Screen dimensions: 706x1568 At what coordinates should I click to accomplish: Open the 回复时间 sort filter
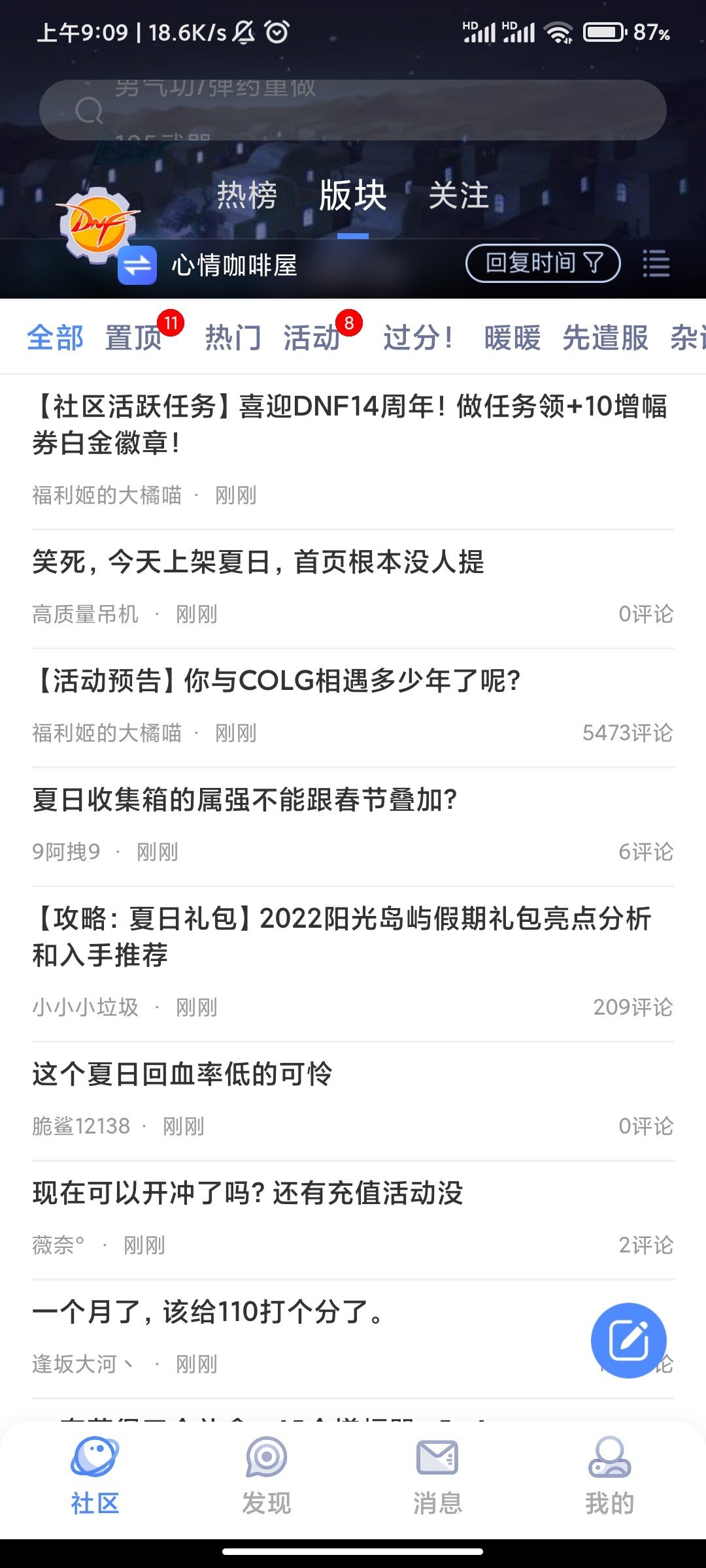pos(543,263)
